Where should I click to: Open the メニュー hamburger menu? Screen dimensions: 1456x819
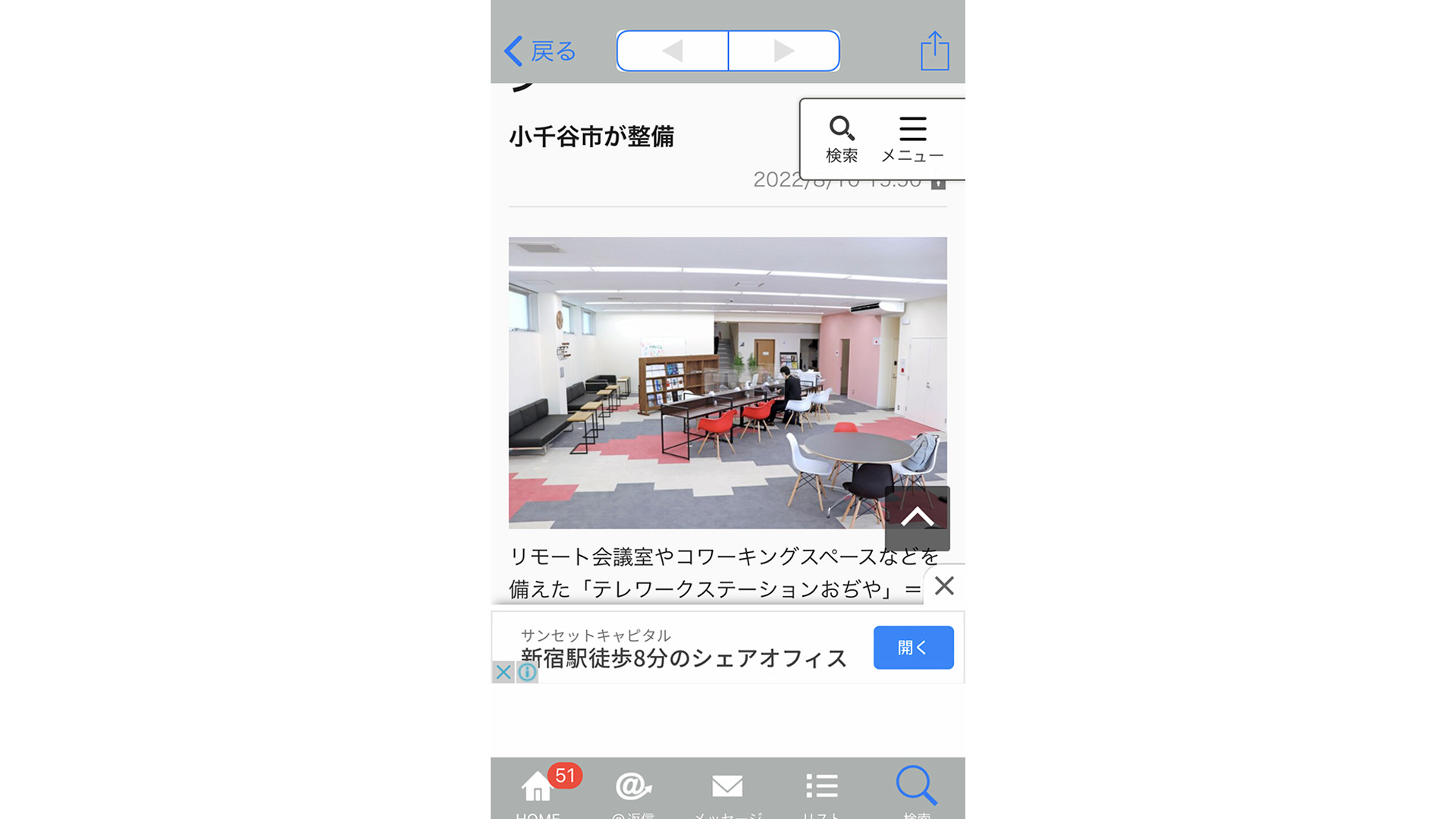(x=912, y=139)
